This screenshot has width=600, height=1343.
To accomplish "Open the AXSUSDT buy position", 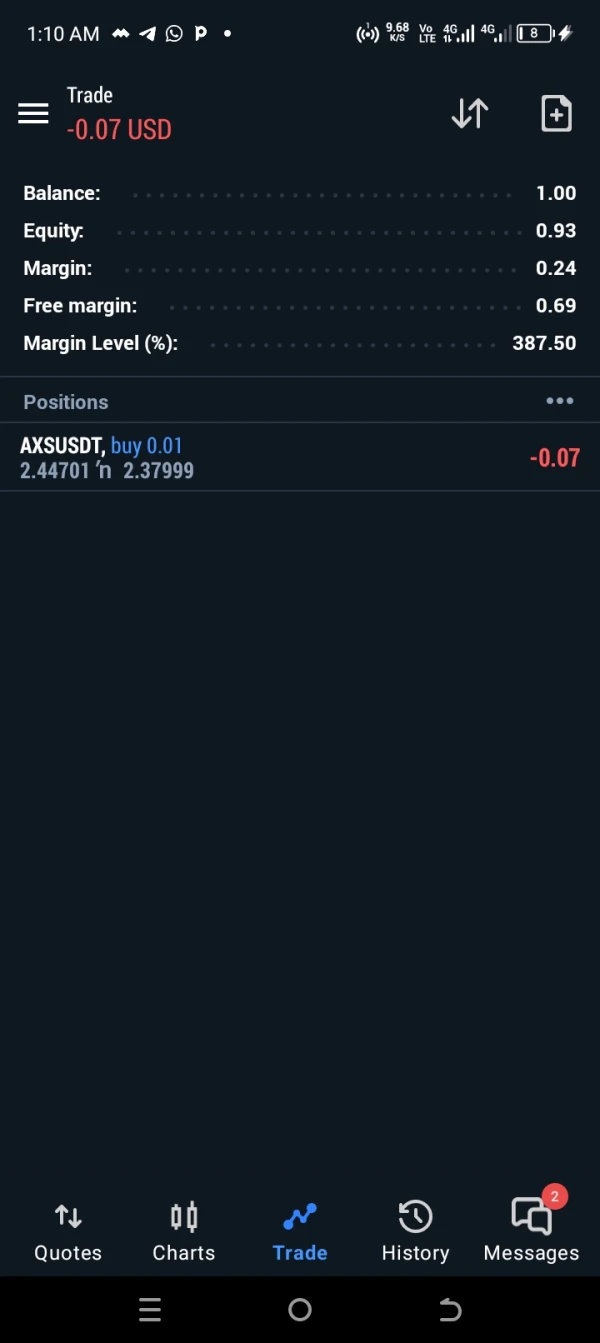I will [300, 458].
